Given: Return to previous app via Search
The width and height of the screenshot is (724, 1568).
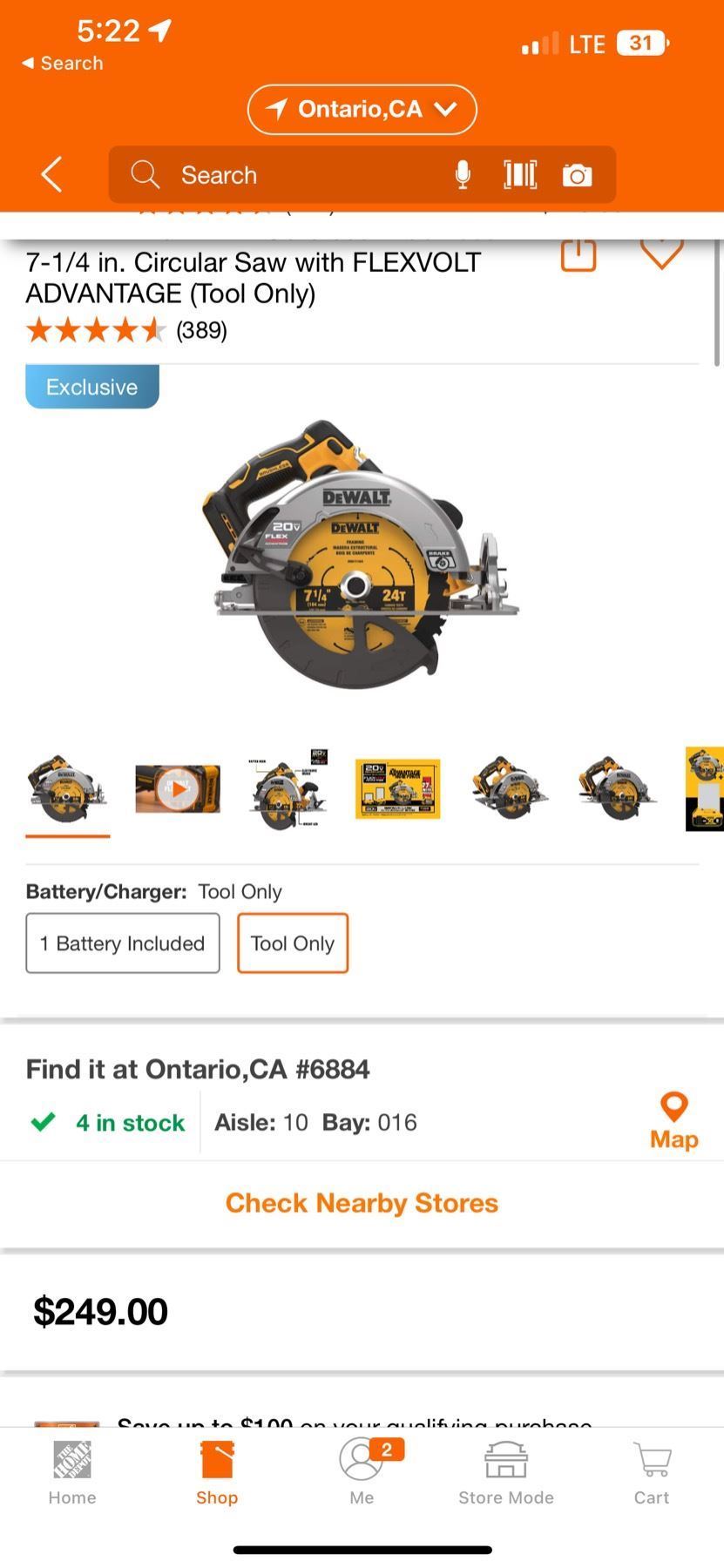Looking at the screenshot, I should (x=62, y=64).
